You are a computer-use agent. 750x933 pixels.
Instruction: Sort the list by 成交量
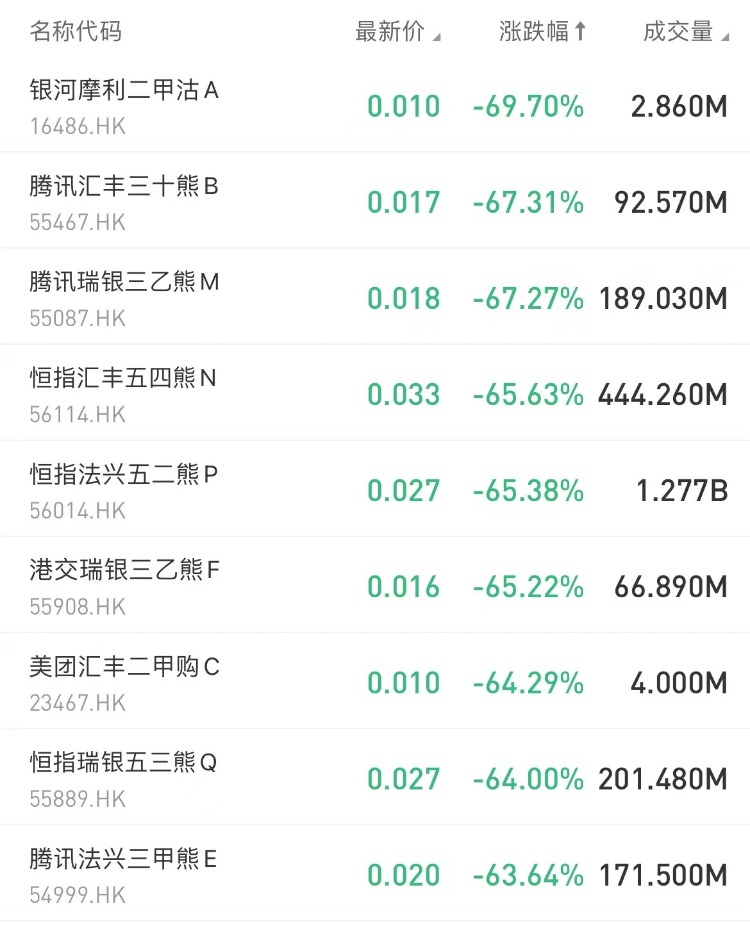coord(685,32)
